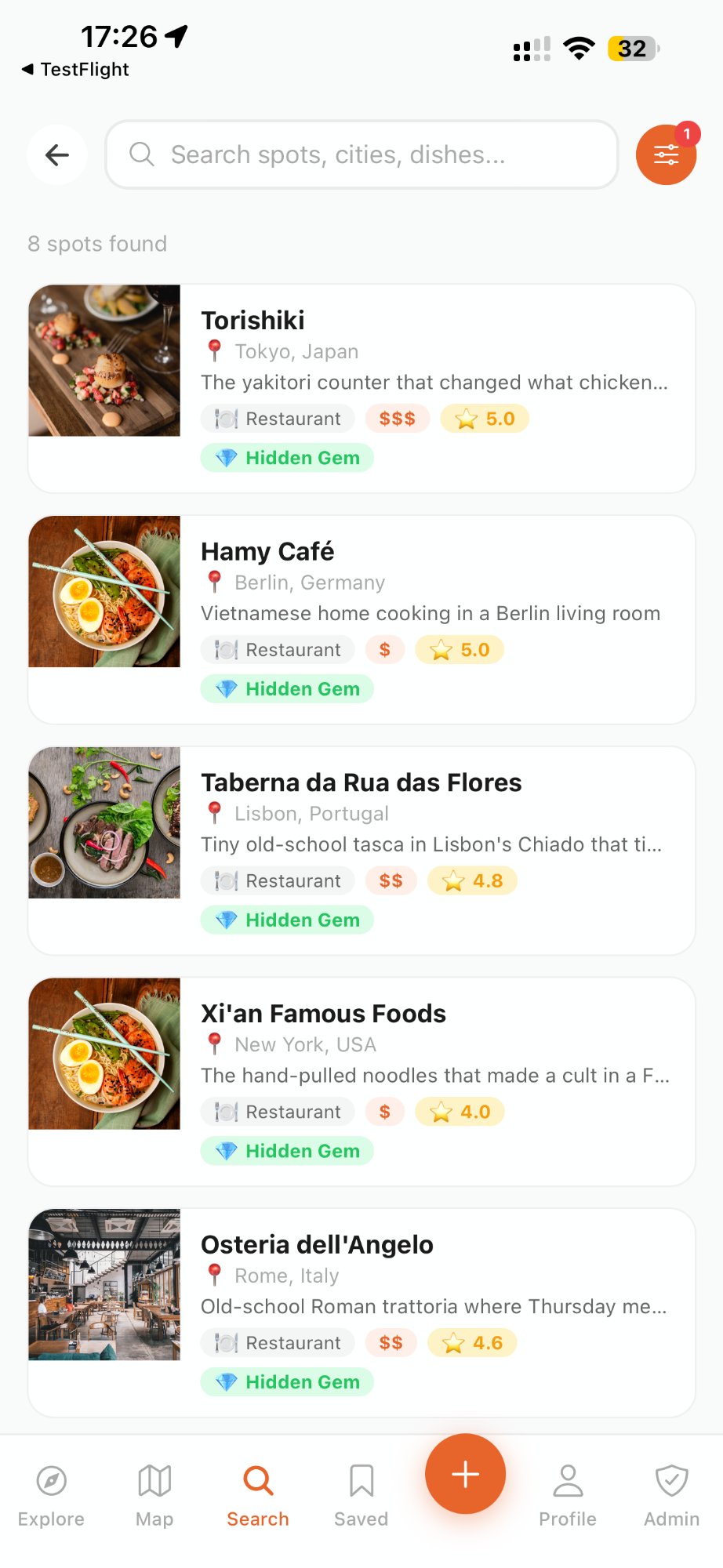Open the Torishiki spot card

[361, 389]
